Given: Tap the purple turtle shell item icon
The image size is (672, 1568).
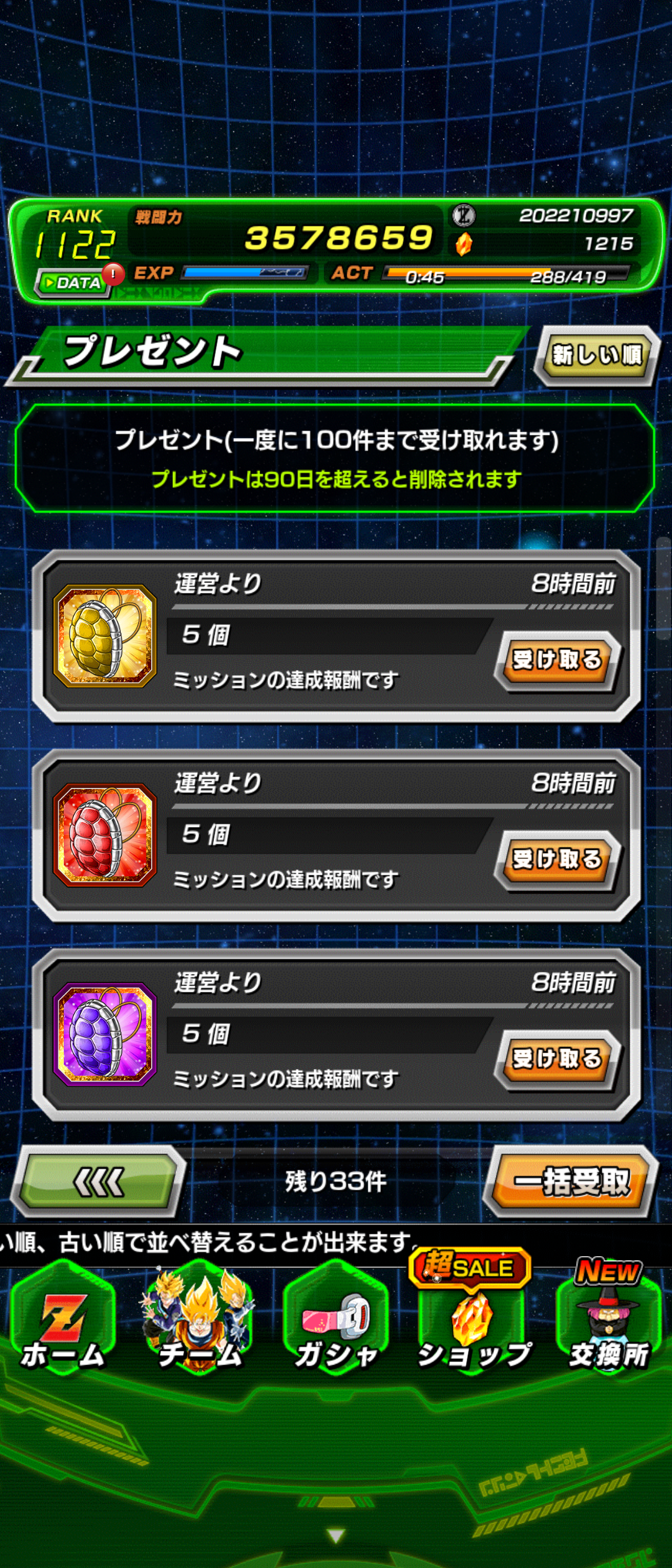Looking at the screenshot, I should [x=105, y=1034].
